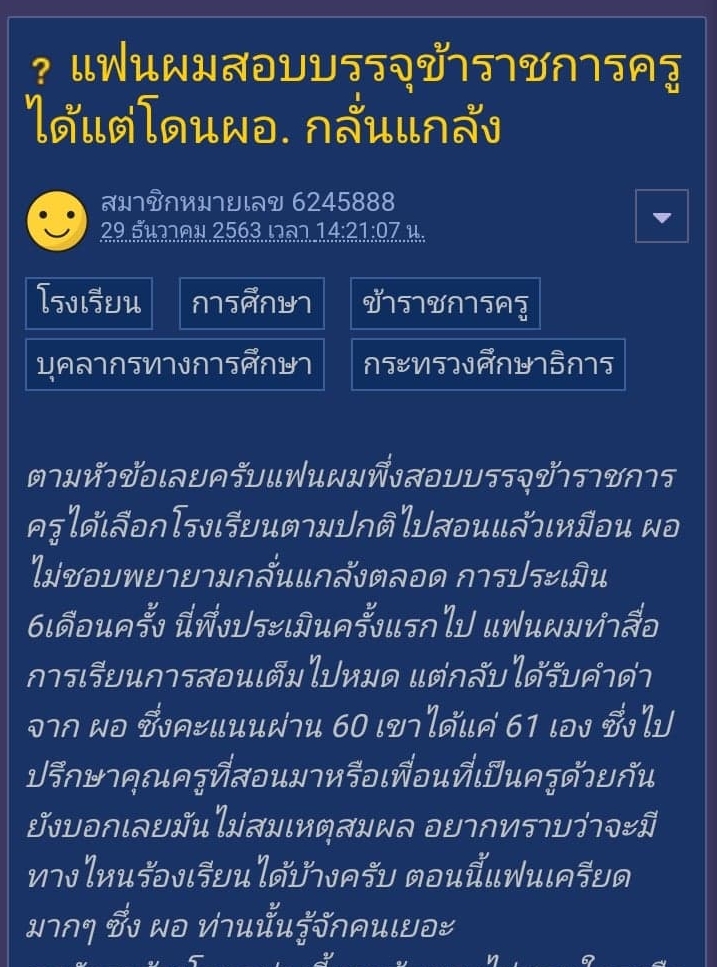This screenshot has width=717, height=967.
Task: Open the post options dropdown arrow
Action: [x=662, y=216]
